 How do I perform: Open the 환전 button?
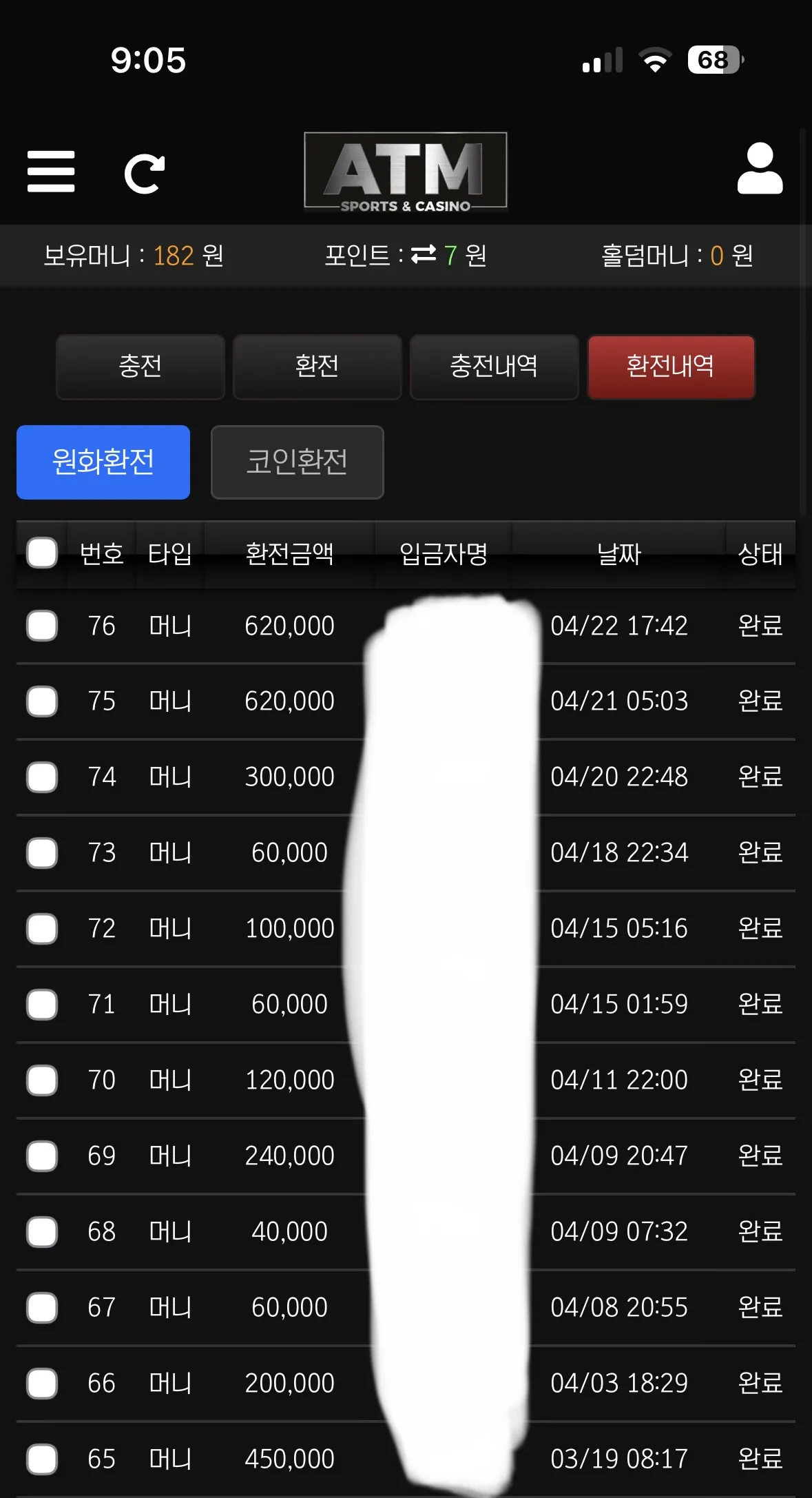click(x=317, y=367)
